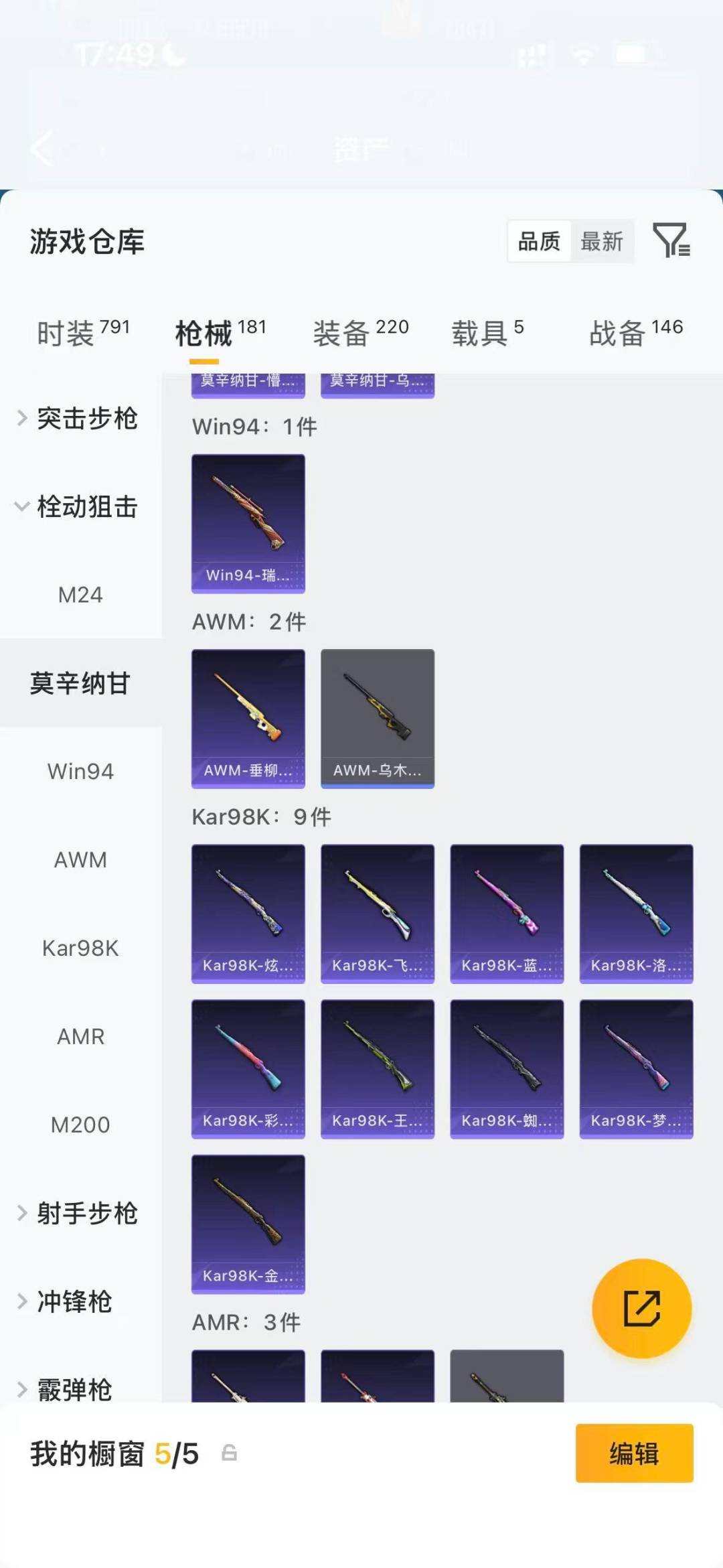
Task: Select M200 in the sidebar
Action: pos(80,1125)
